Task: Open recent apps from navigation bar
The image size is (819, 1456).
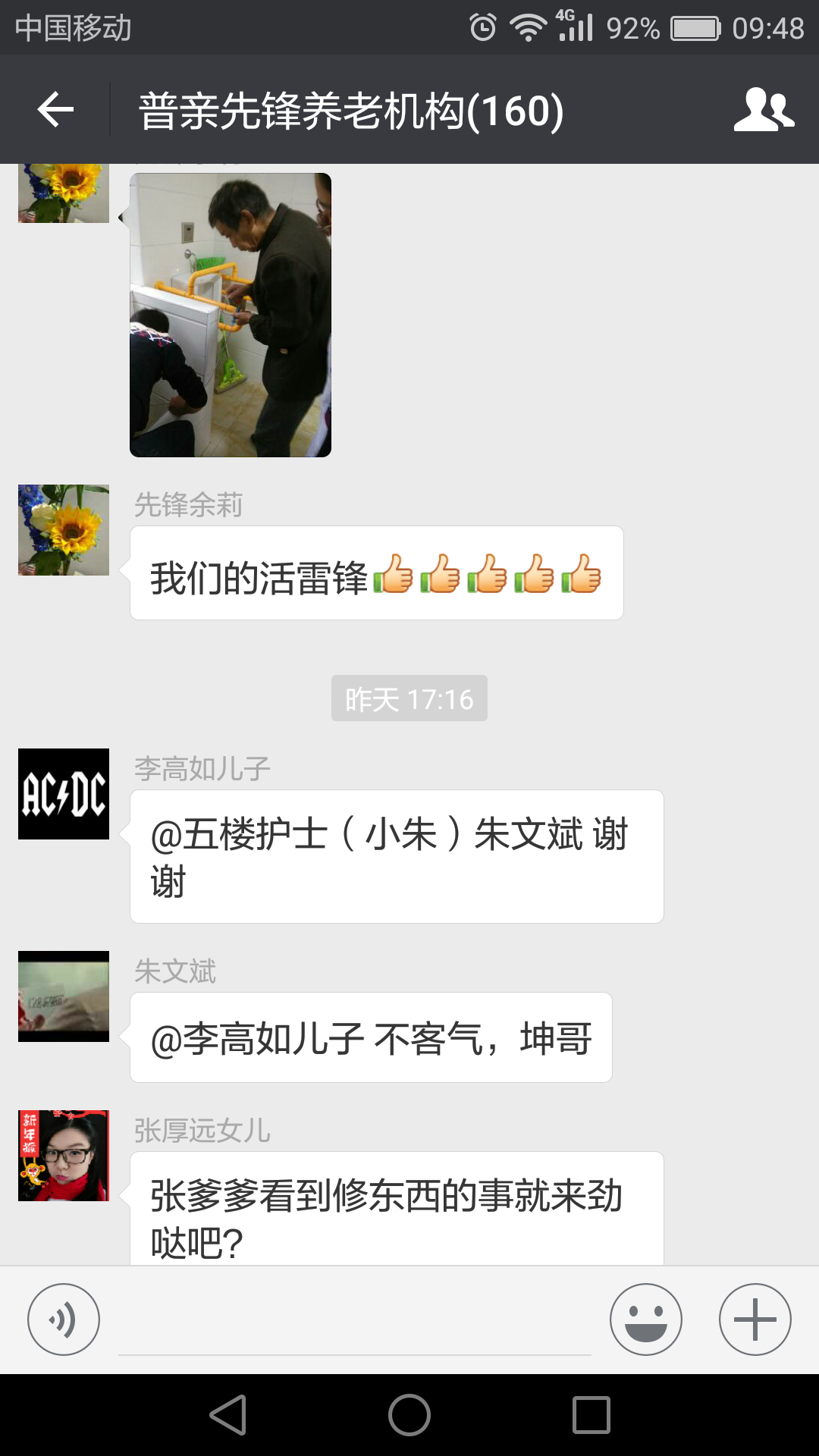Action: pos(591,1415)
